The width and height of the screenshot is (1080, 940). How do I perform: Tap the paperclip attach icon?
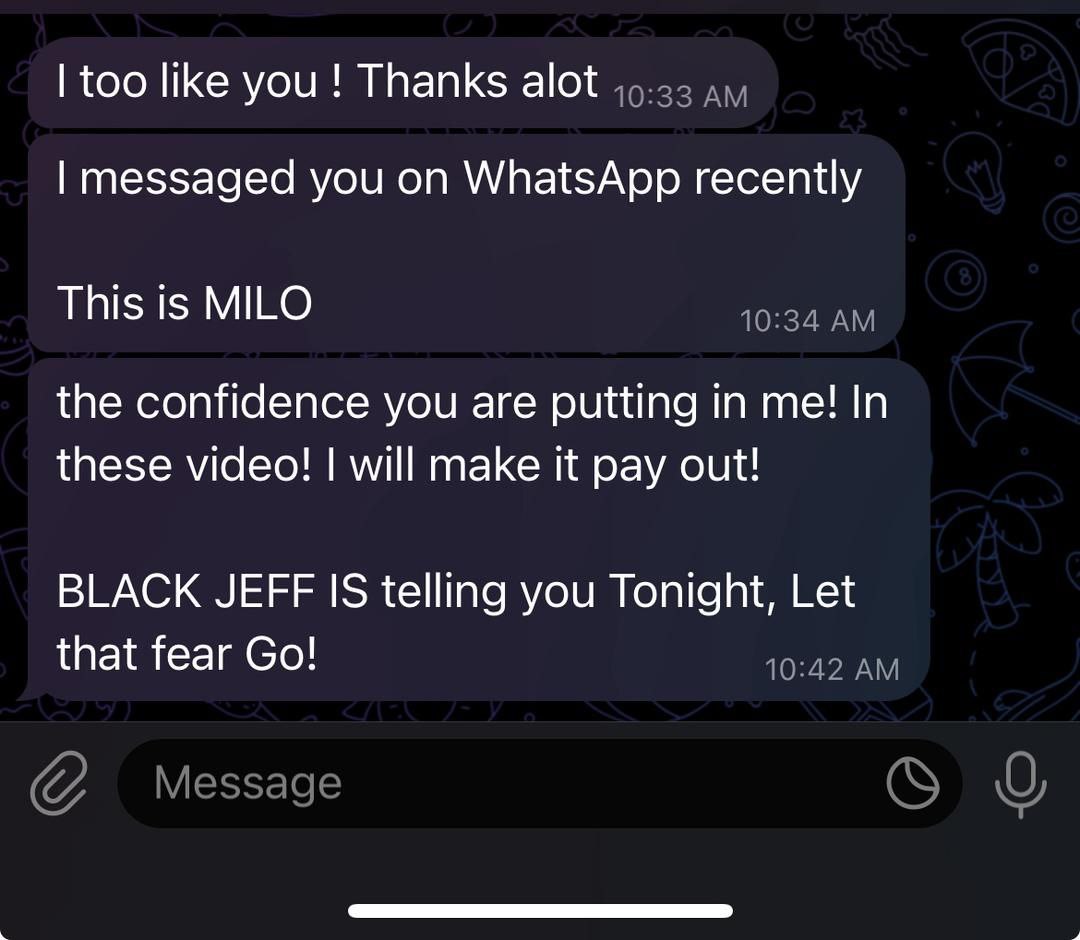[x=59, y=783]
